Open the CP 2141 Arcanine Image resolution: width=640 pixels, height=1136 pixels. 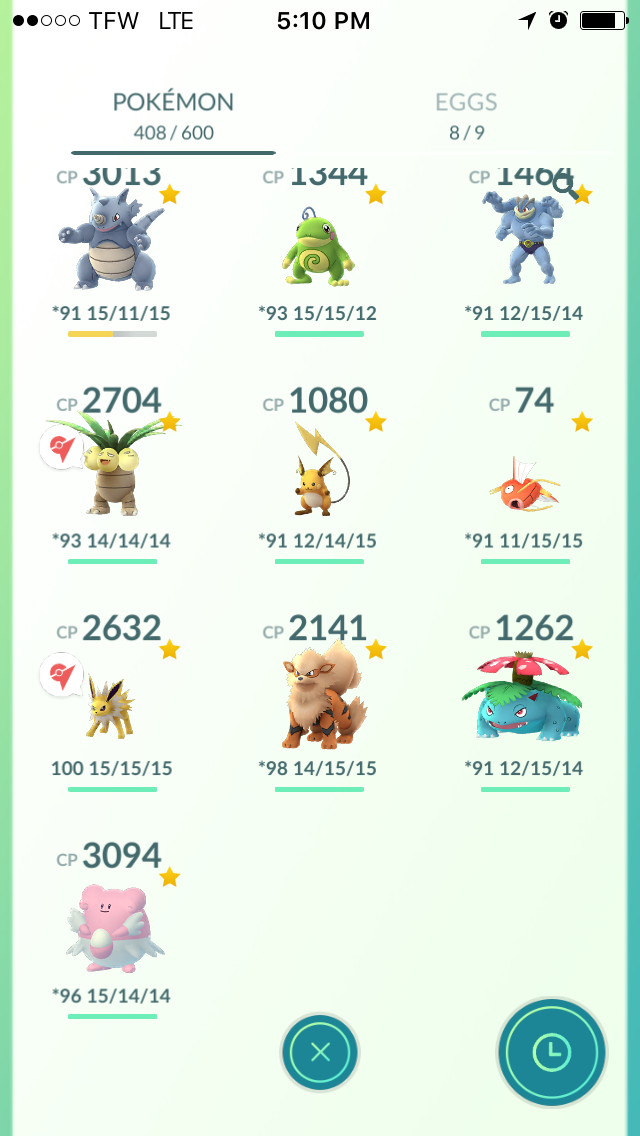[319, 701]
